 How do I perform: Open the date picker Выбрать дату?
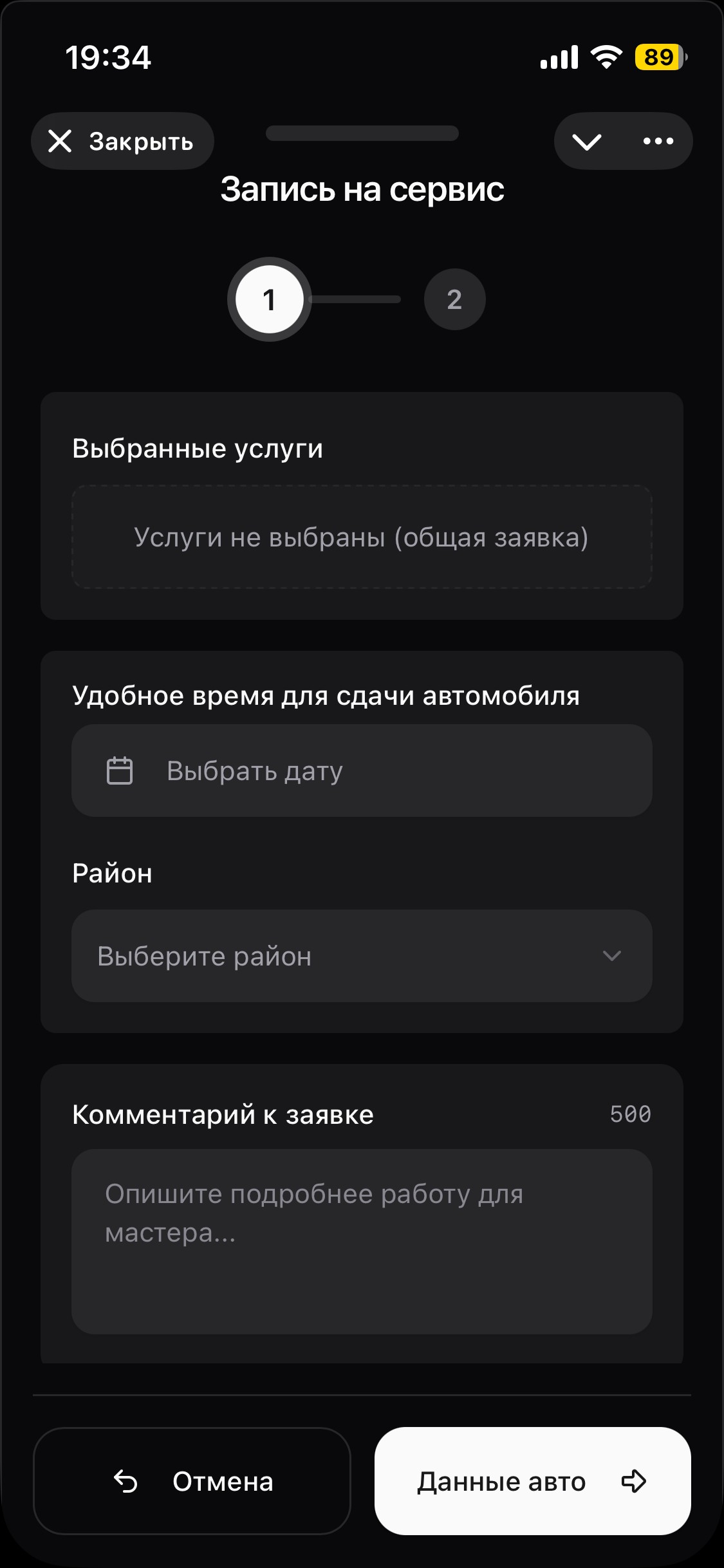tap(362, 770)
